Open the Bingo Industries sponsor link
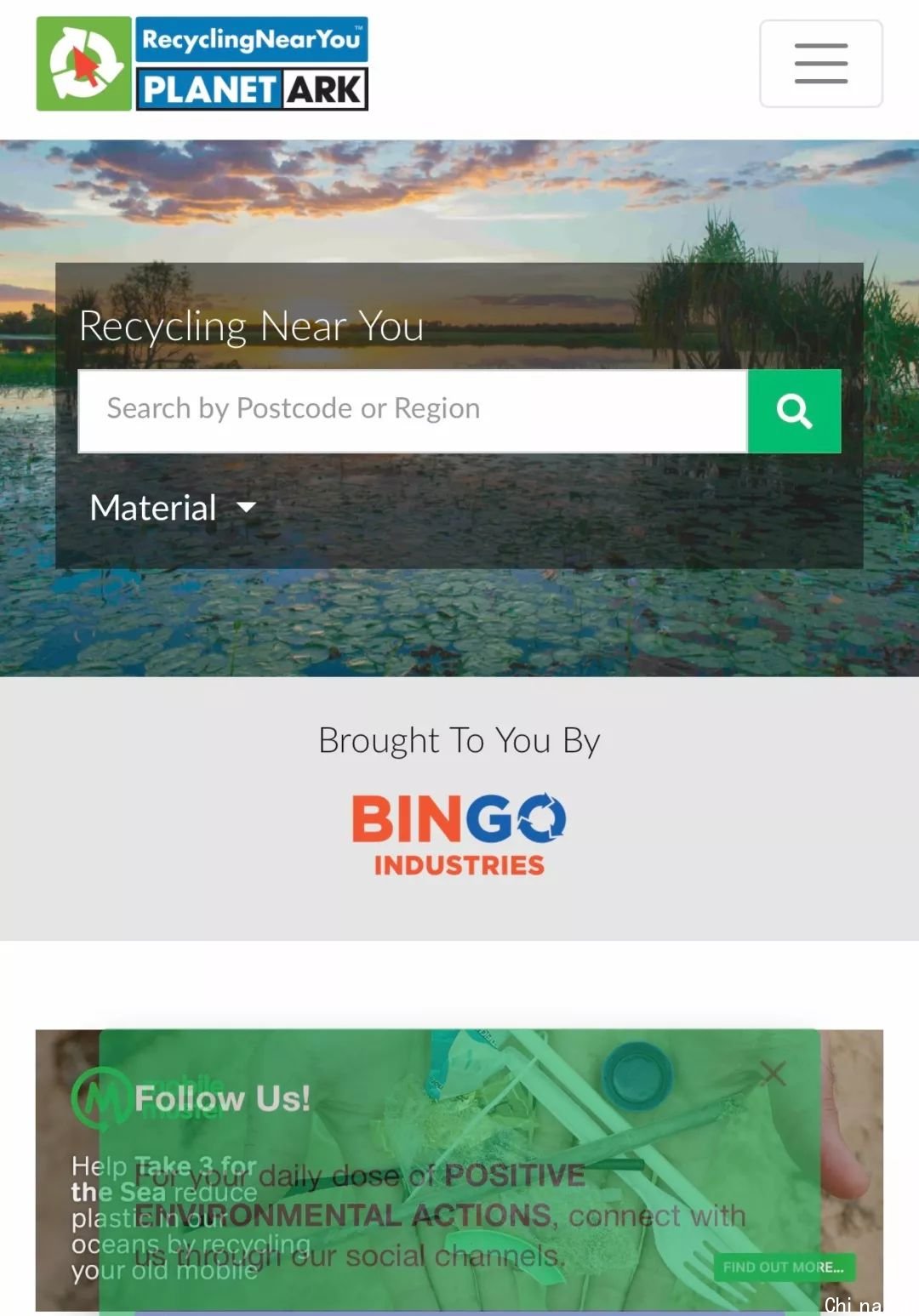 (x=459, y=834)
